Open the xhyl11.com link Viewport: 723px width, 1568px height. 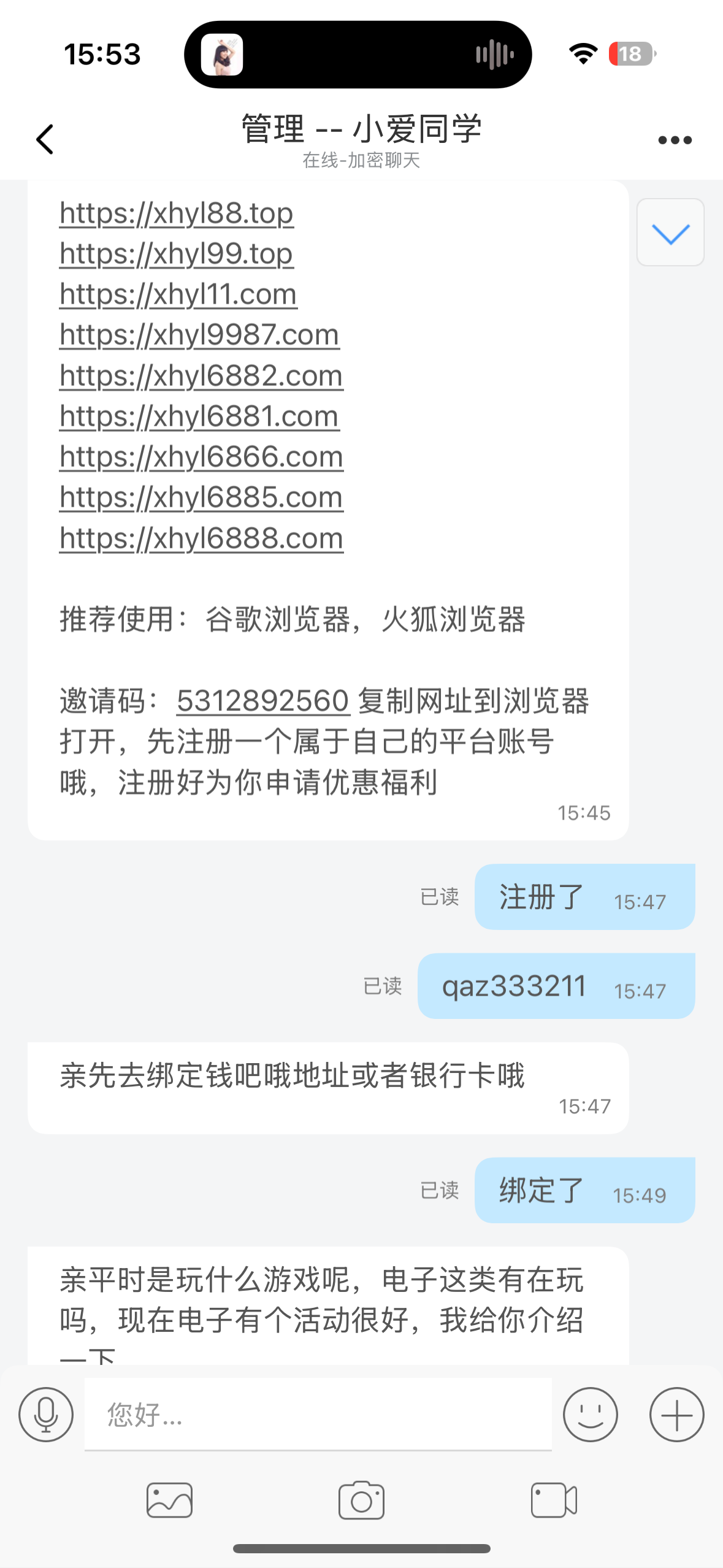click(178, 294)
